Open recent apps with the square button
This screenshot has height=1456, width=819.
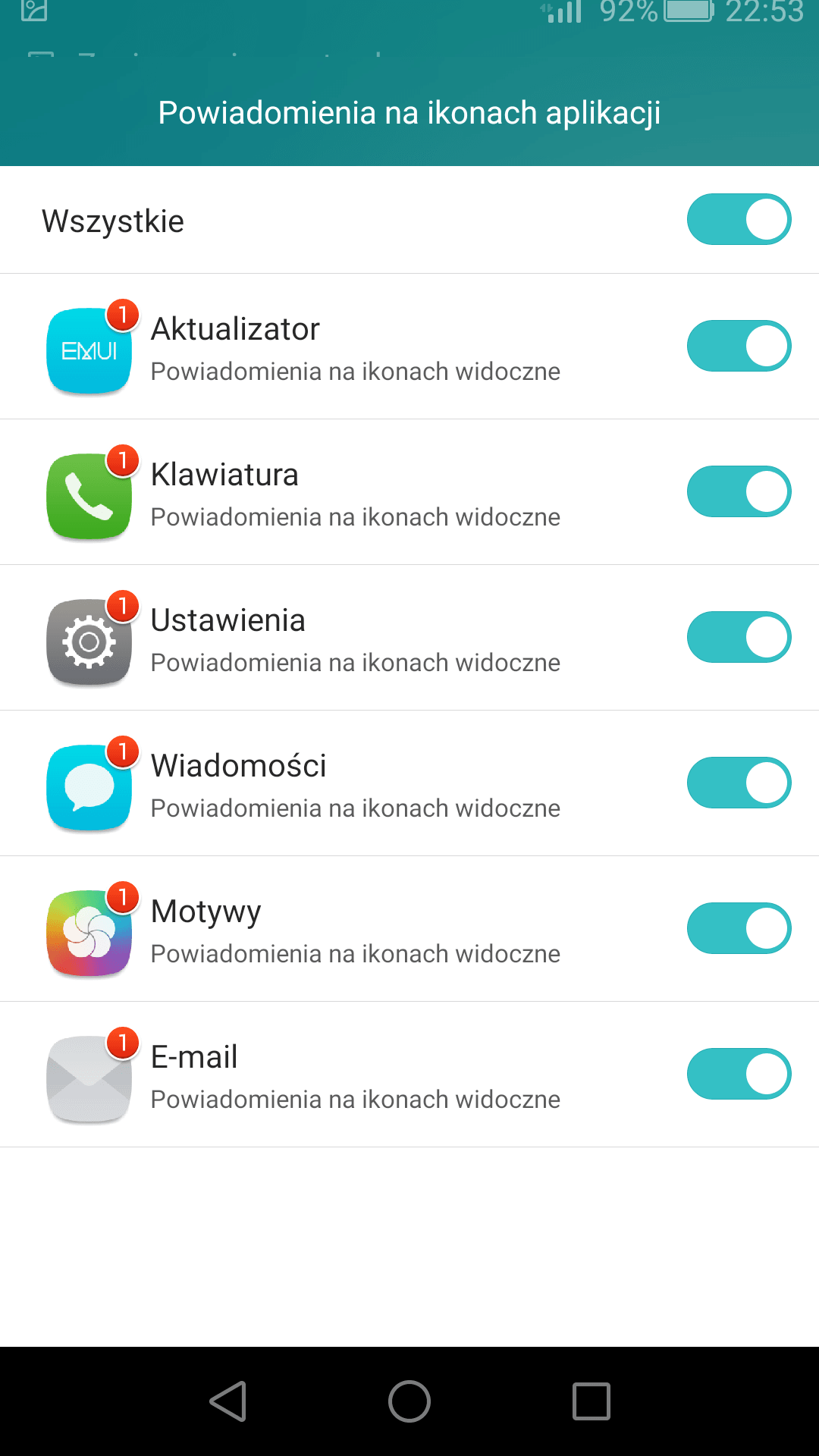pyautogui.click(x=591, y=1401)
